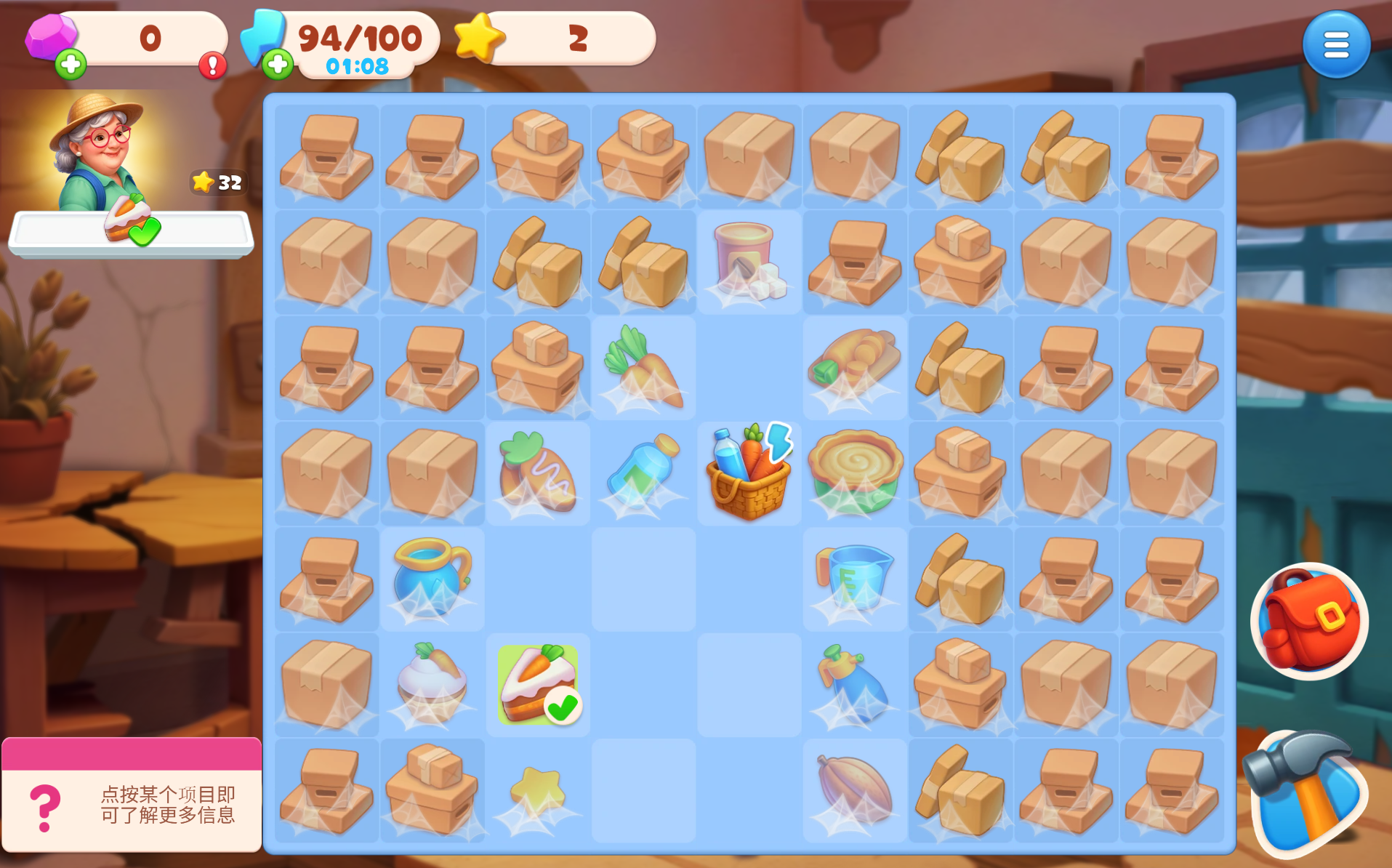The image size is (1392, 868).
Task: Tap the grocery basket generator
Action: click(749, 473)
